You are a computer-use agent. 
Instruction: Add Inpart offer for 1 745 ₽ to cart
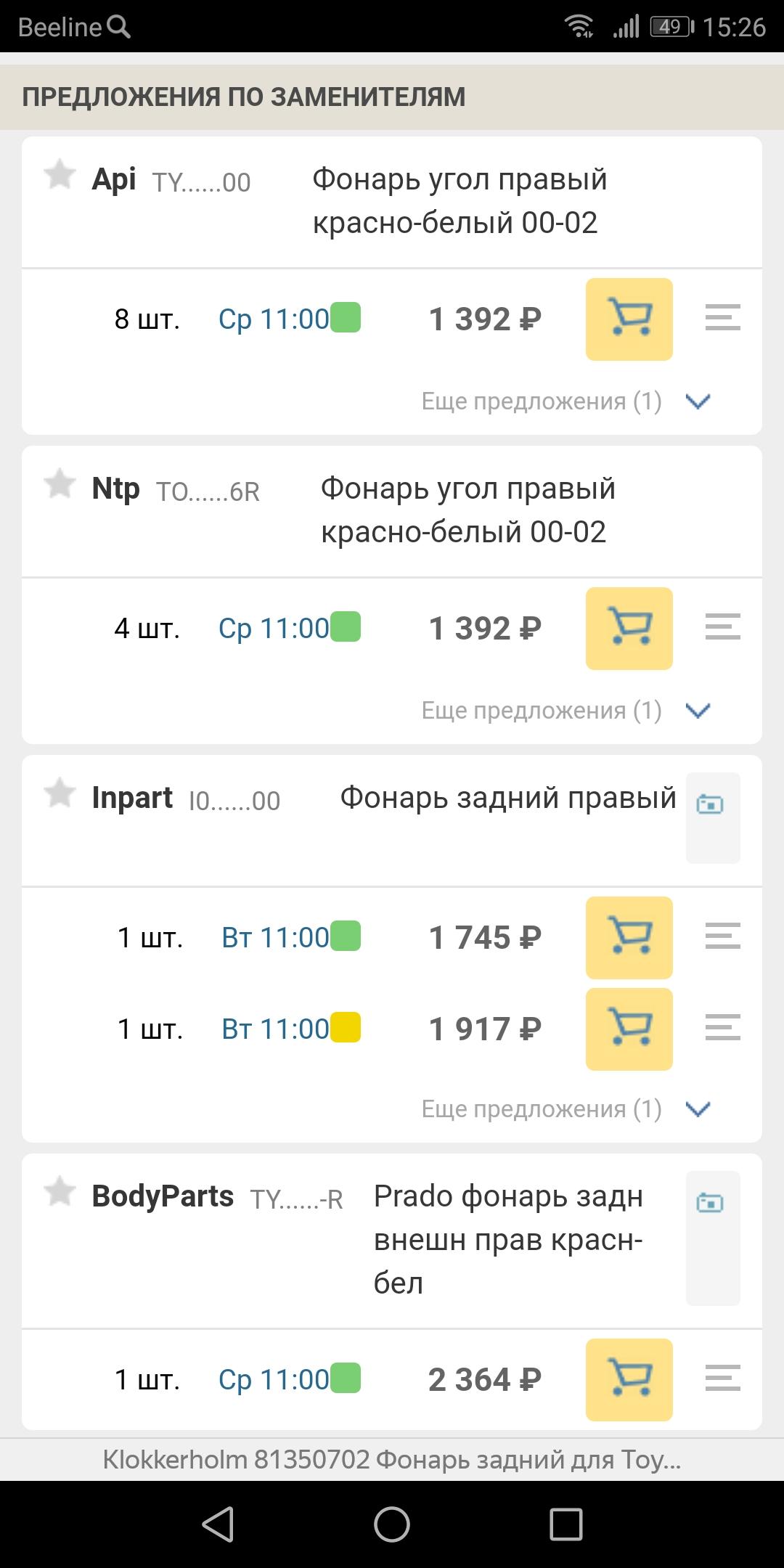(629, 938)
